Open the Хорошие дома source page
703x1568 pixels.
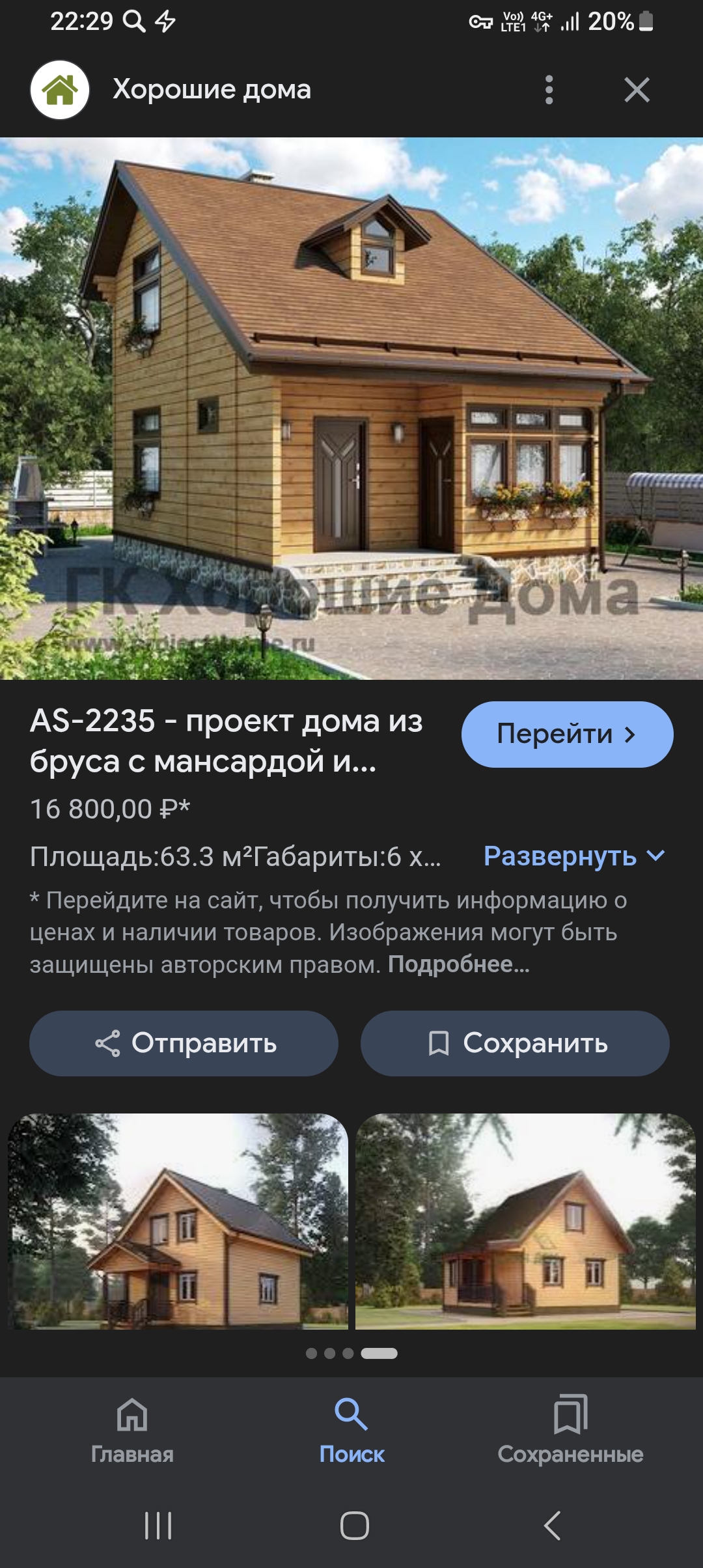212,90
